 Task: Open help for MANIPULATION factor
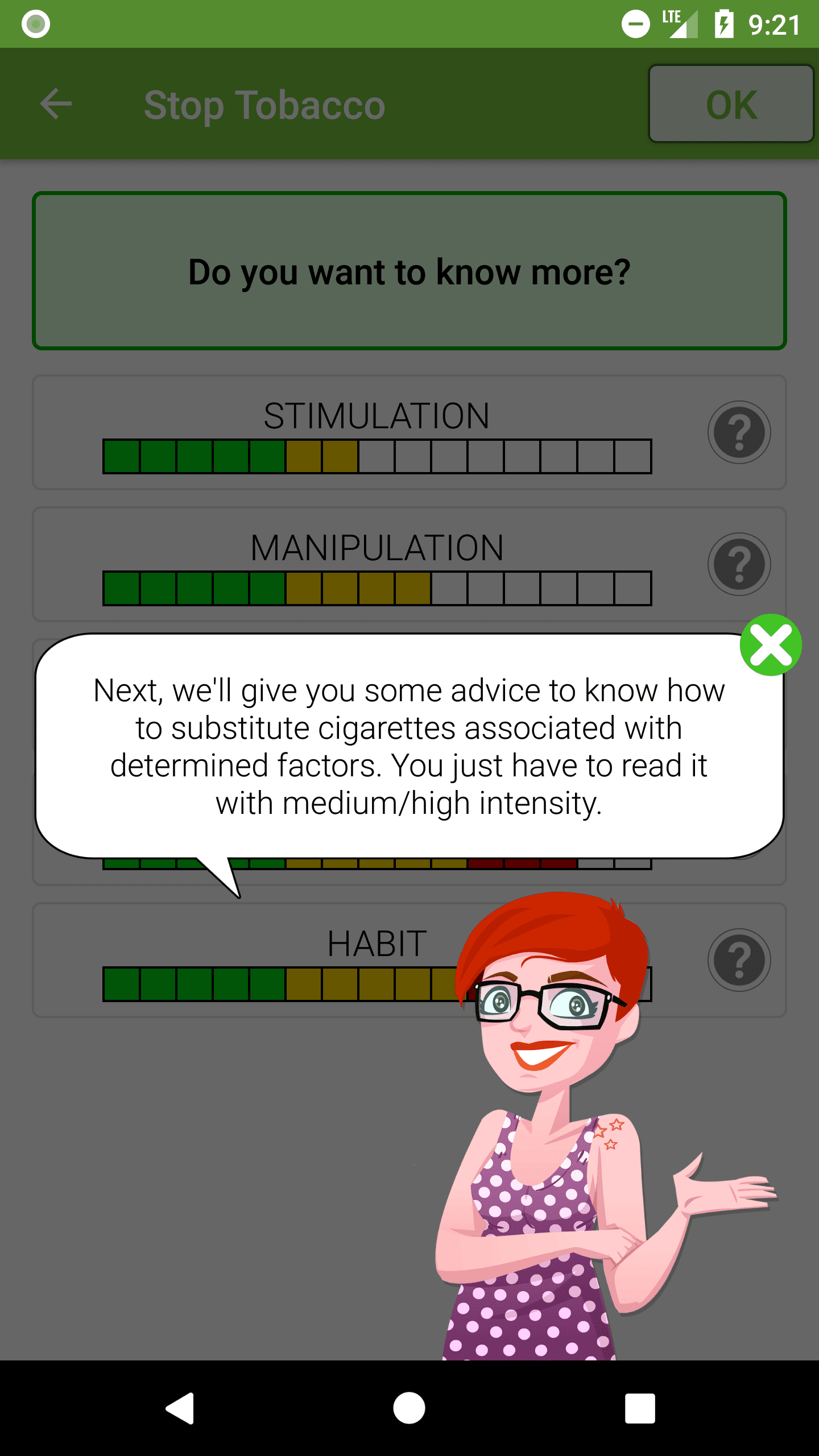(x=738, y=564)
